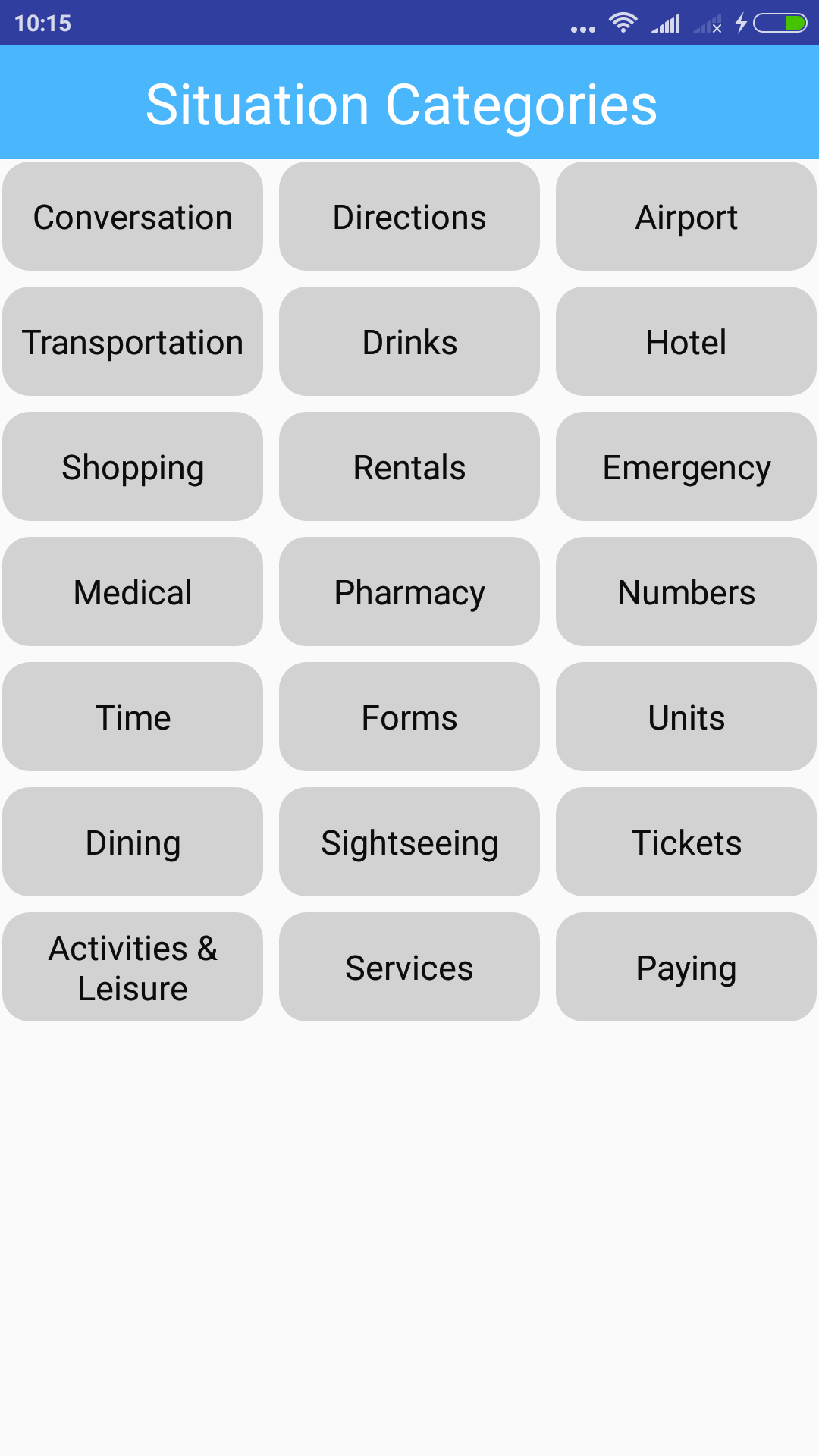Tap the Emergency button

(x=686, y=467)
